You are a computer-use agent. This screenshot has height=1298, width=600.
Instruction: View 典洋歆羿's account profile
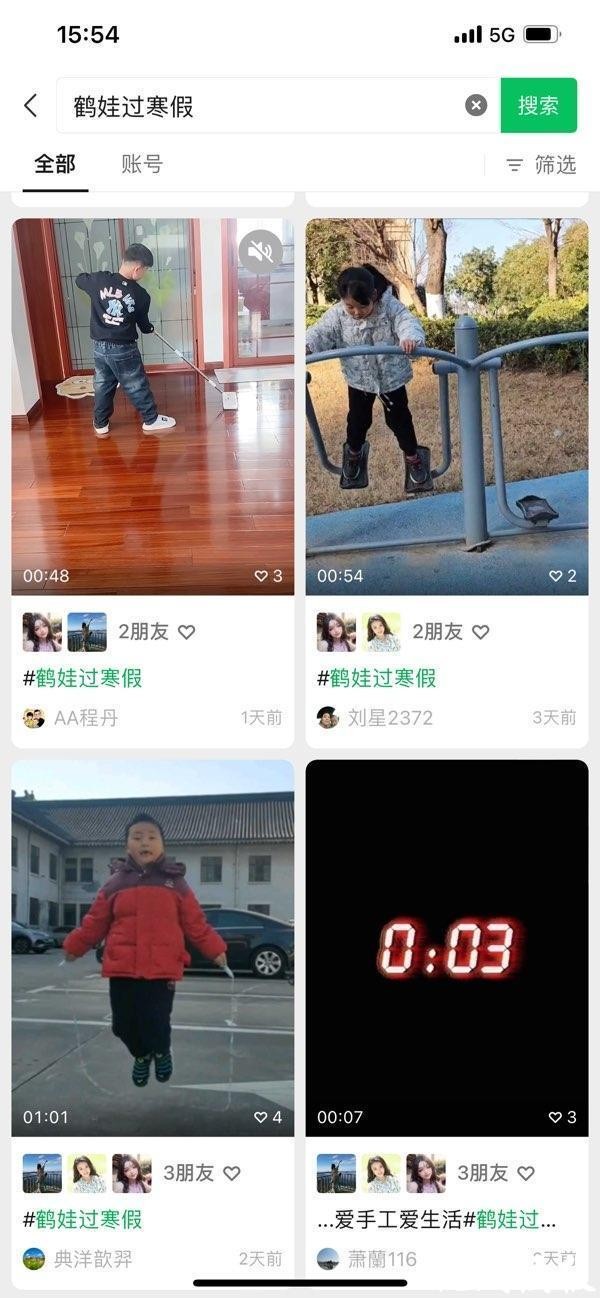tap(90, 1259)
